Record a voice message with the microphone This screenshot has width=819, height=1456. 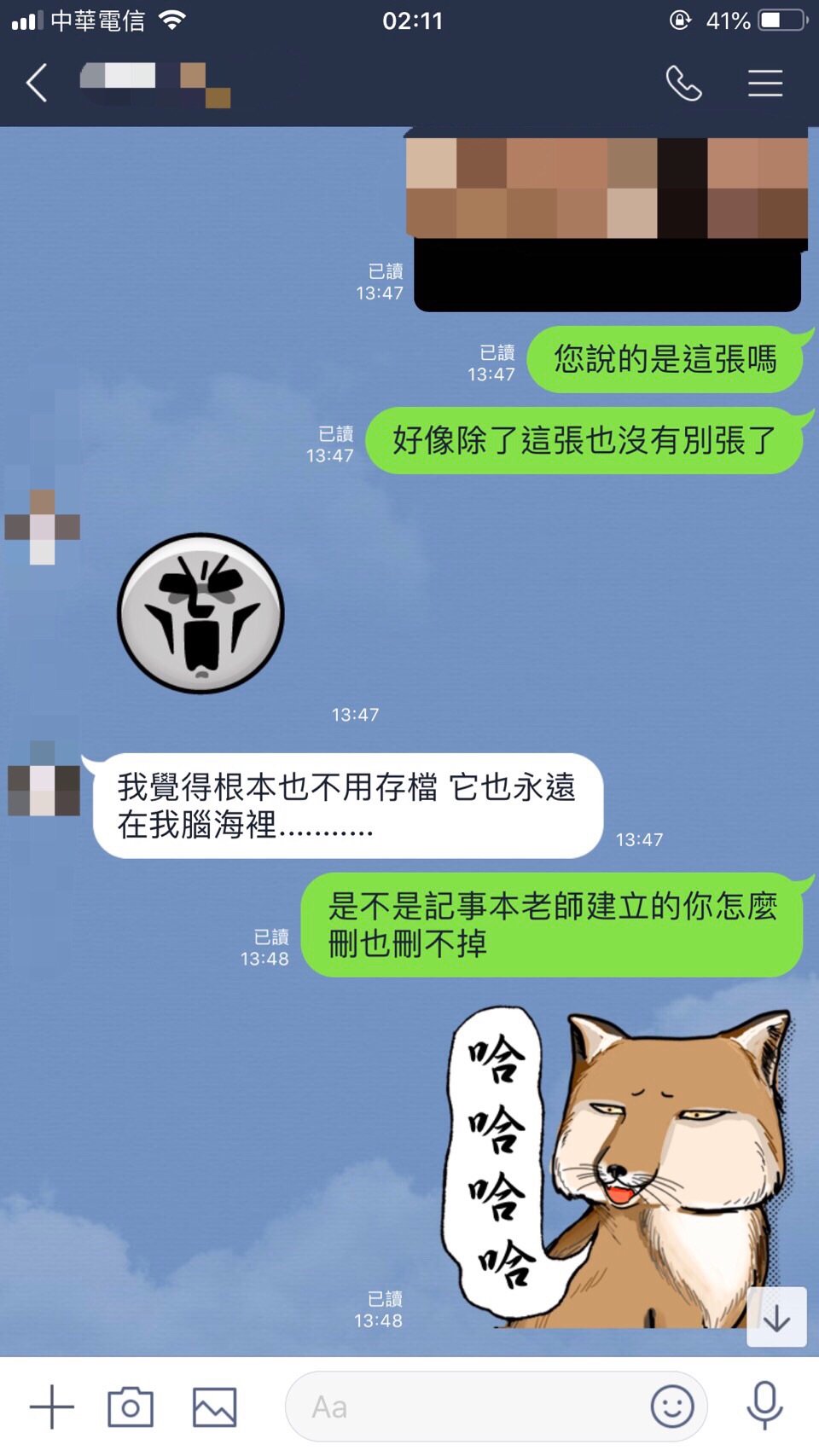[x=764, y=1407]
